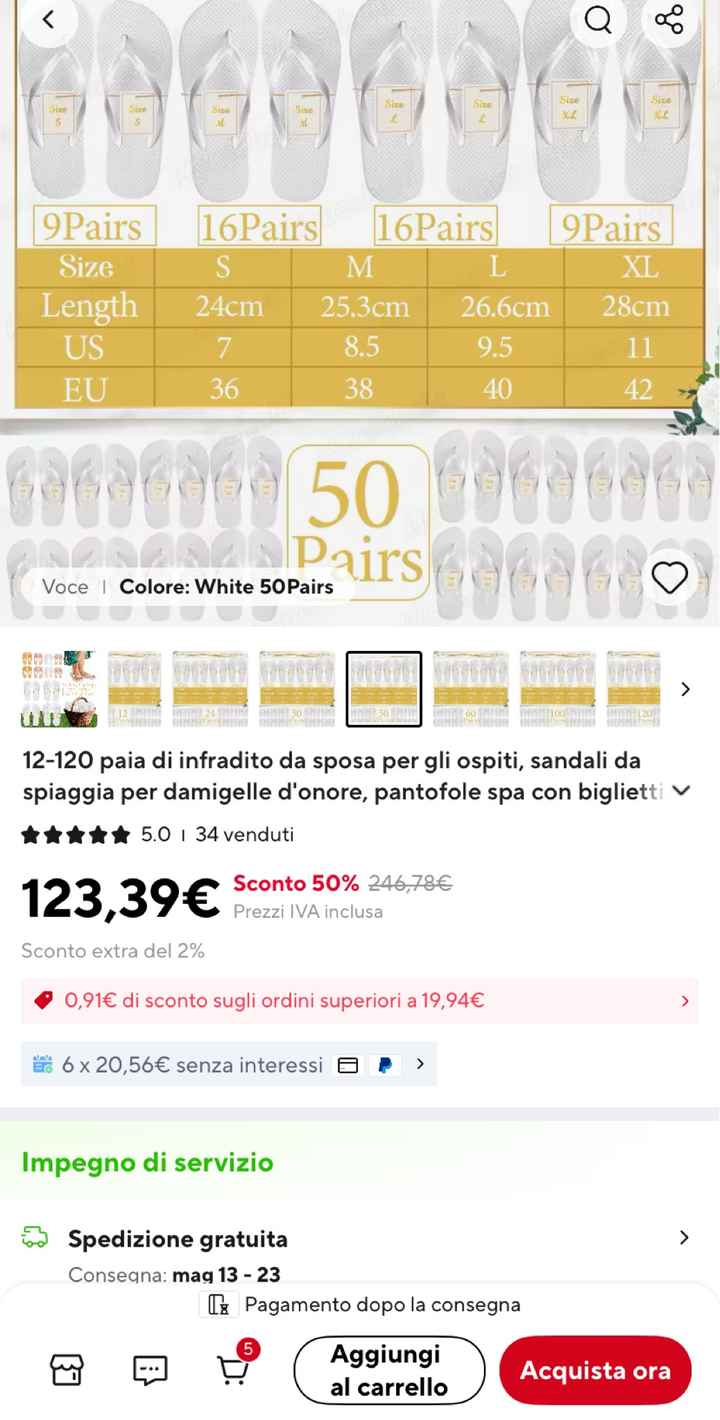Screen dimensions: 720x1420
Task: Tap Aggiungi al carrello
Action: tap(389, 1370)
